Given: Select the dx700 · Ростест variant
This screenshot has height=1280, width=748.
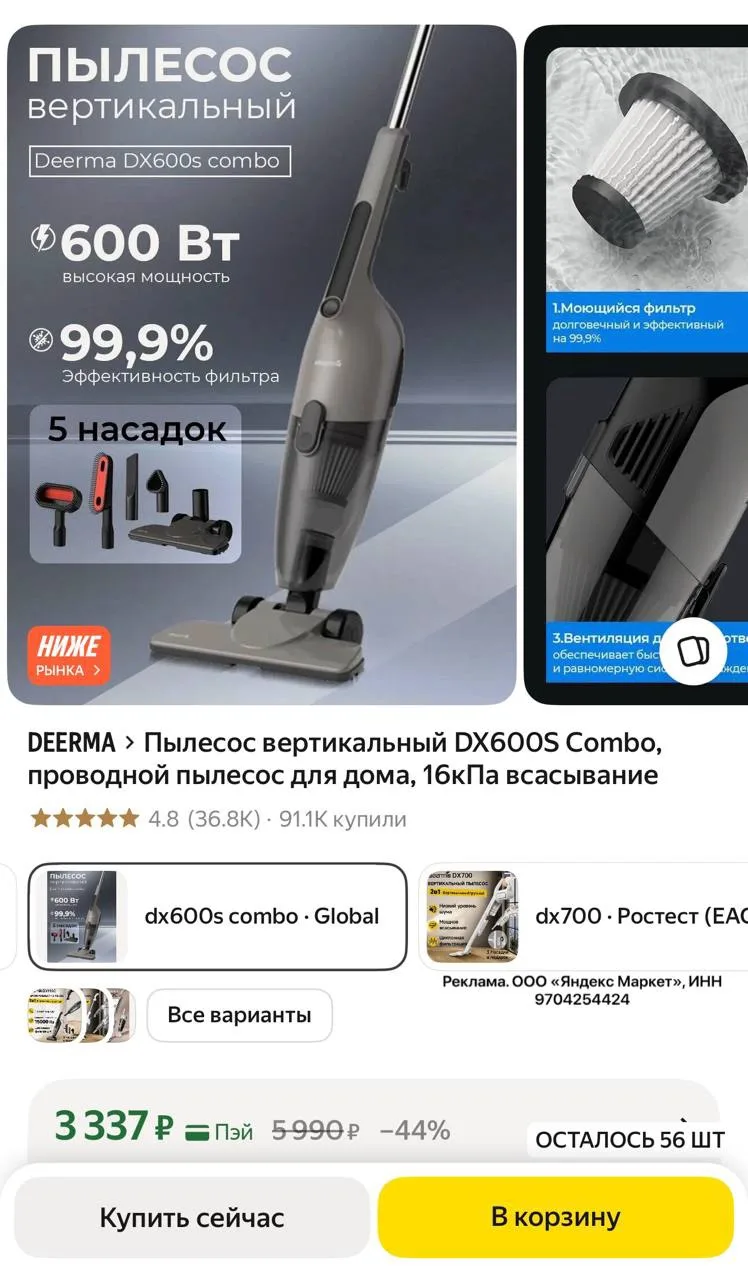Looking at the screenshot, I should (x=584, y=917).
